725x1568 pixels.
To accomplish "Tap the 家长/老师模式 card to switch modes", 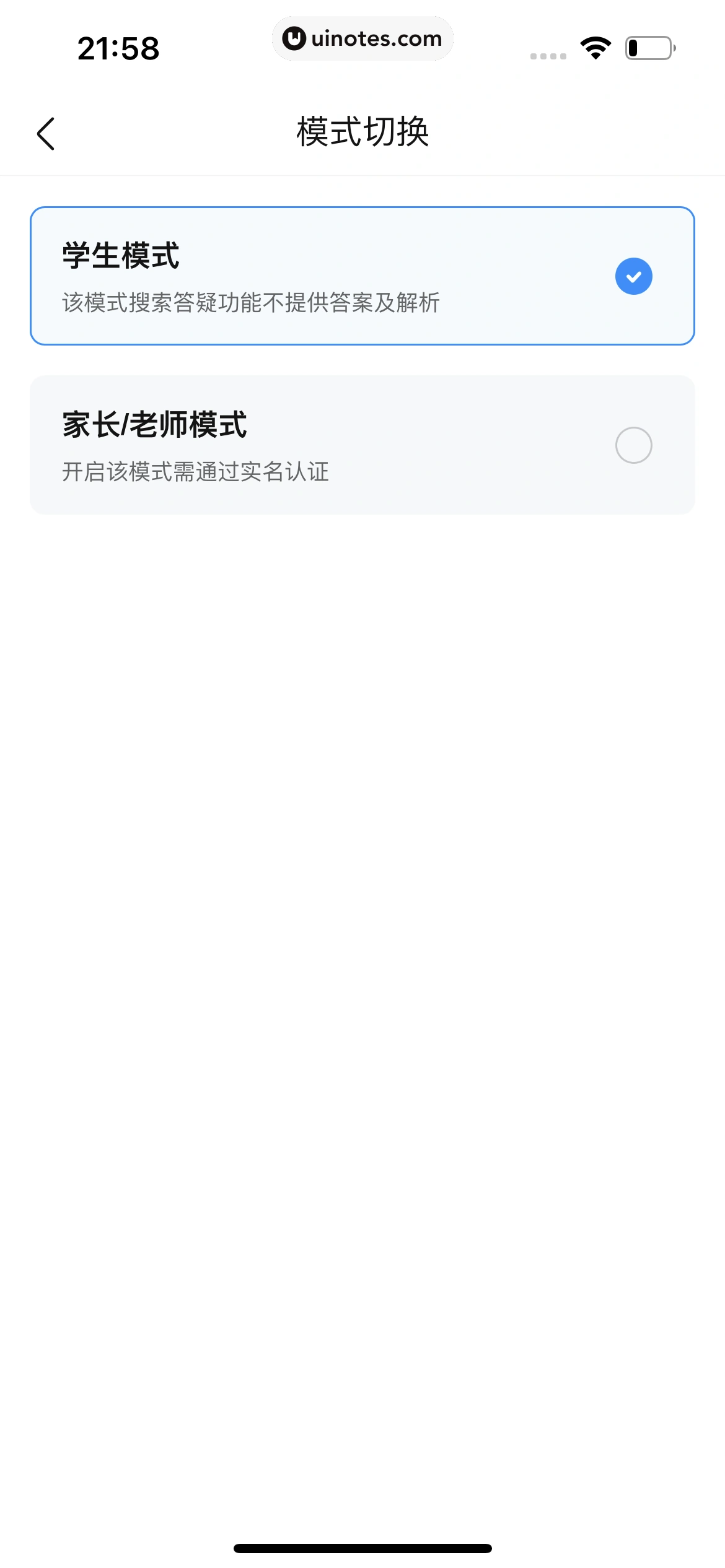I will coord(362,445).
